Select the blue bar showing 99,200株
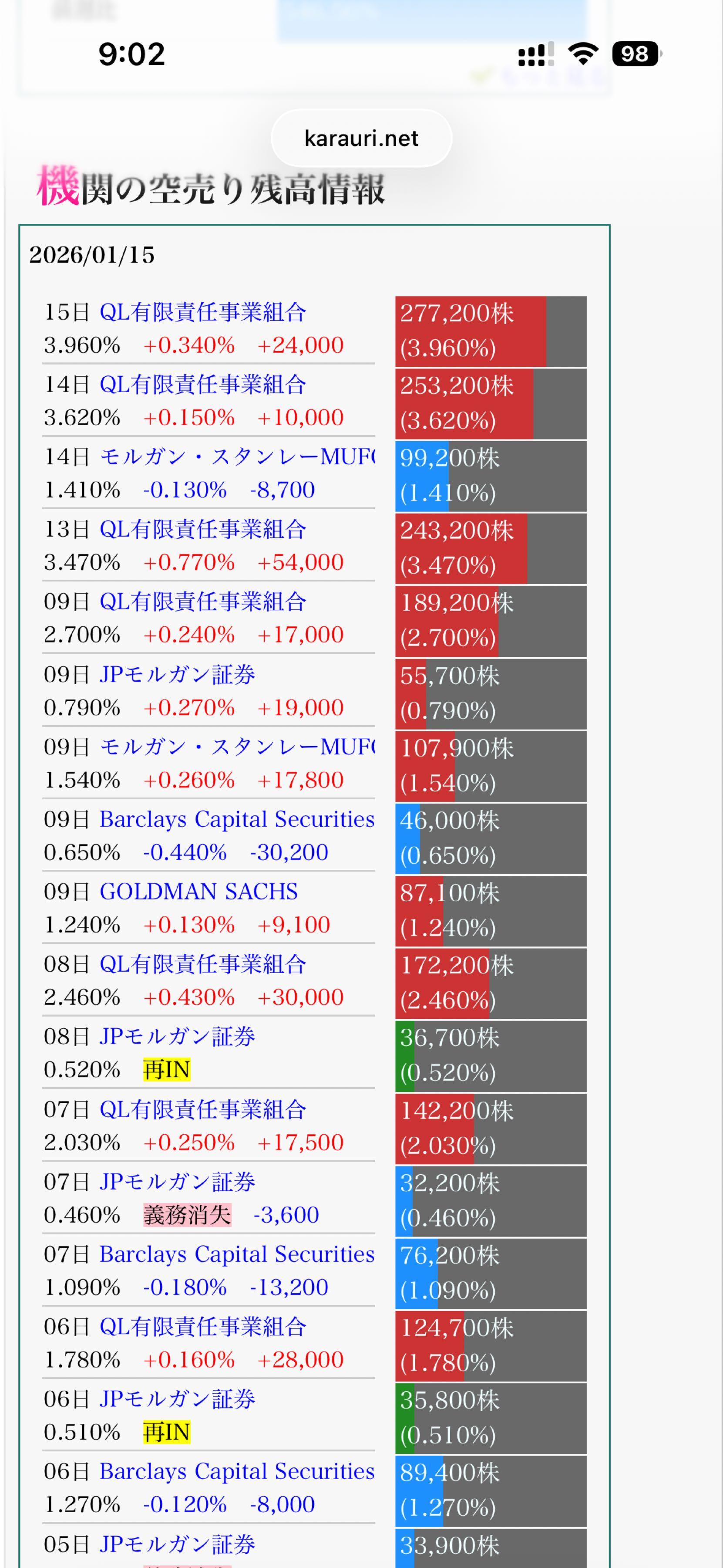This screenshot has height=1568, width=723. click(x=423, y=475)
